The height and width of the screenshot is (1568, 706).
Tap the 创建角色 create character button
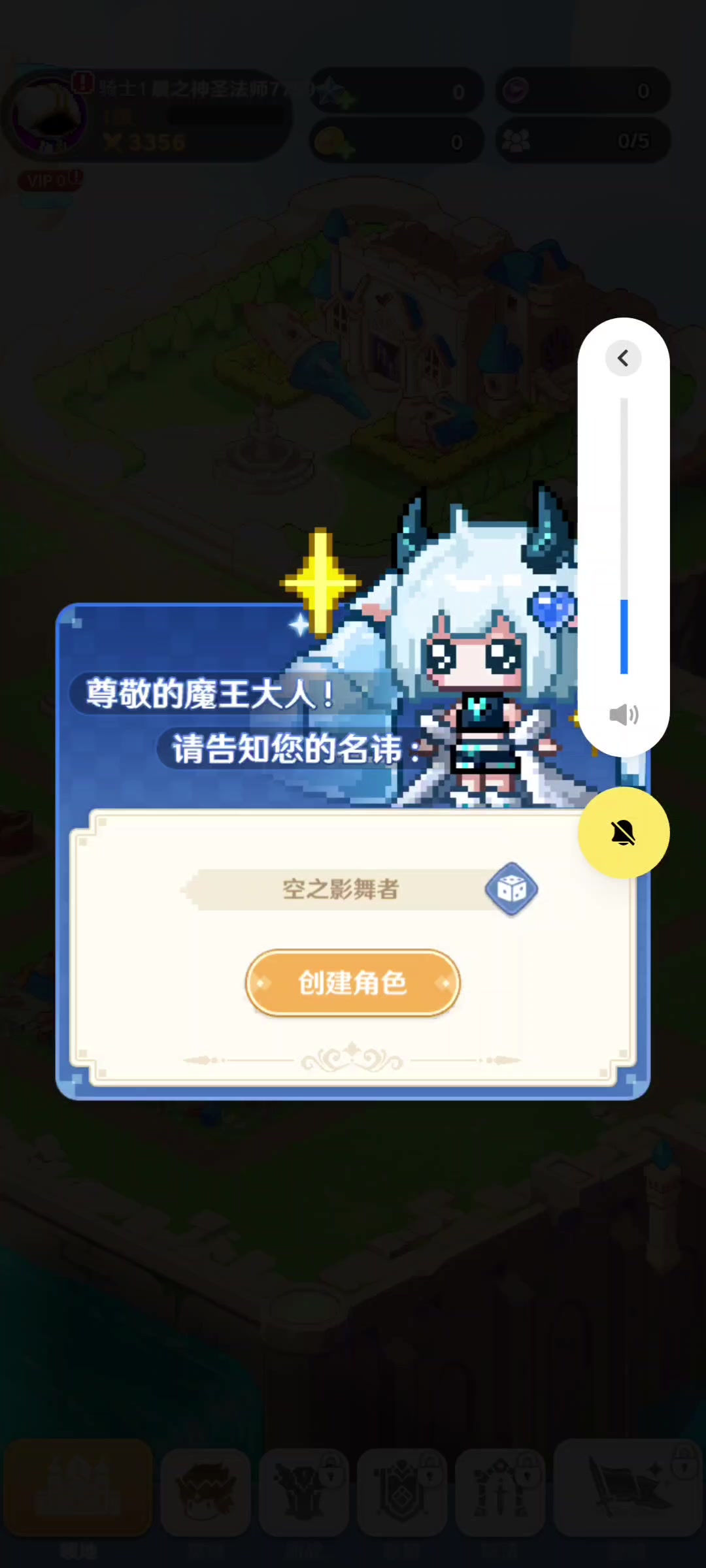coord(352,983)
